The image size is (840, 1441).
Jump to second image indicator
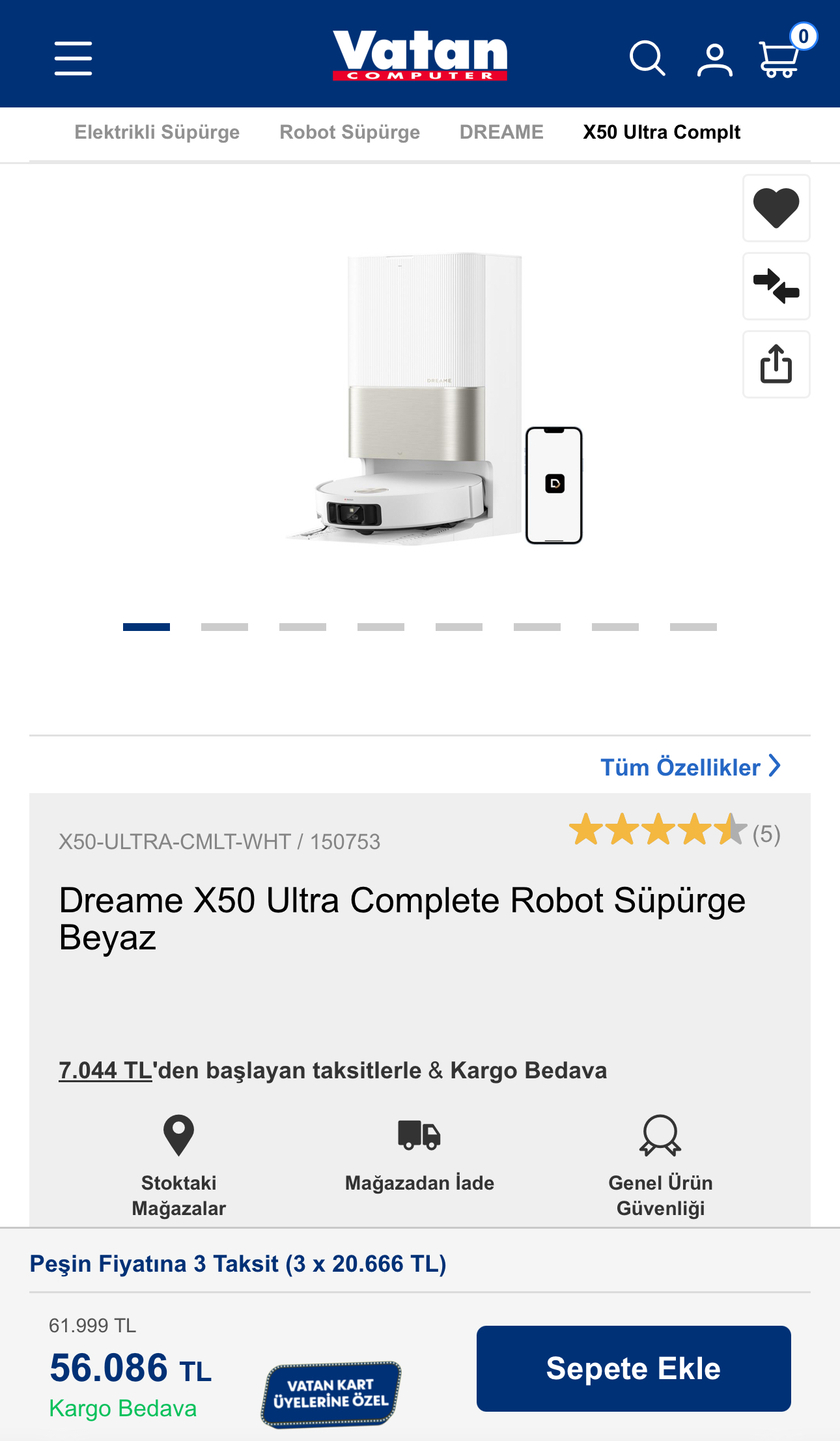[x=225, y=627]
